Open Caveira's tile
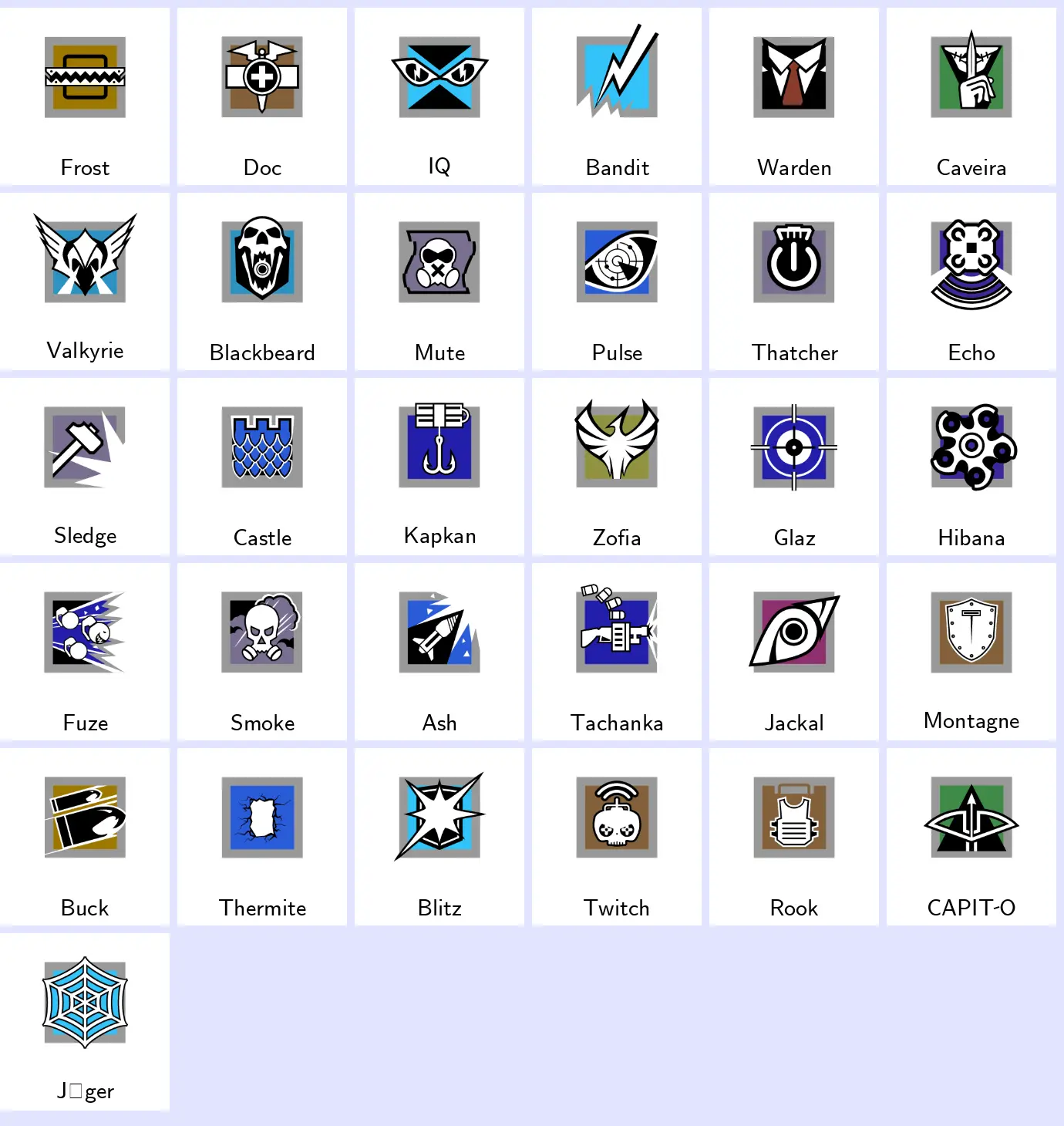The width and height of the screenshot is (1064, 1126). tap(971, 96)
